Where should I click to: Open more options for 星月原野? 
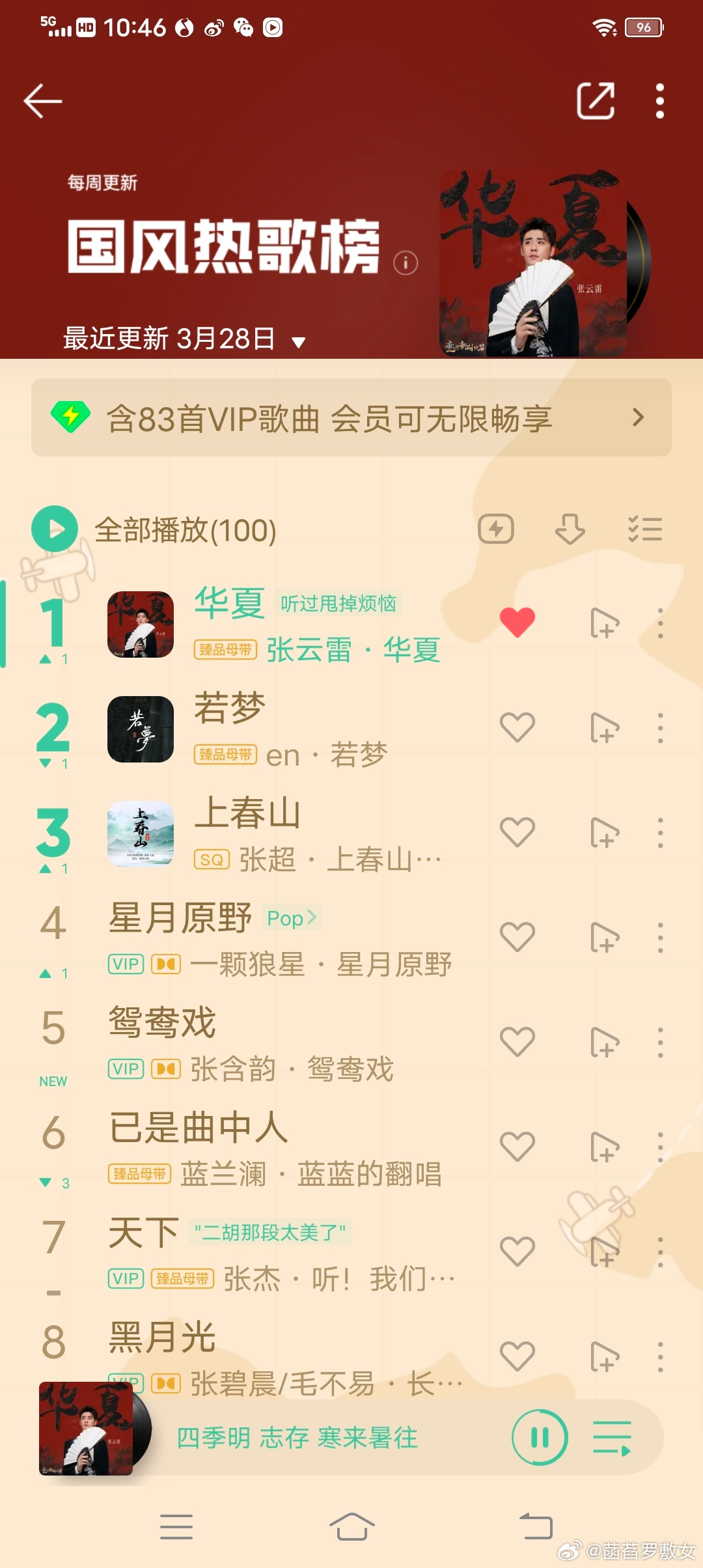[660, 938]
